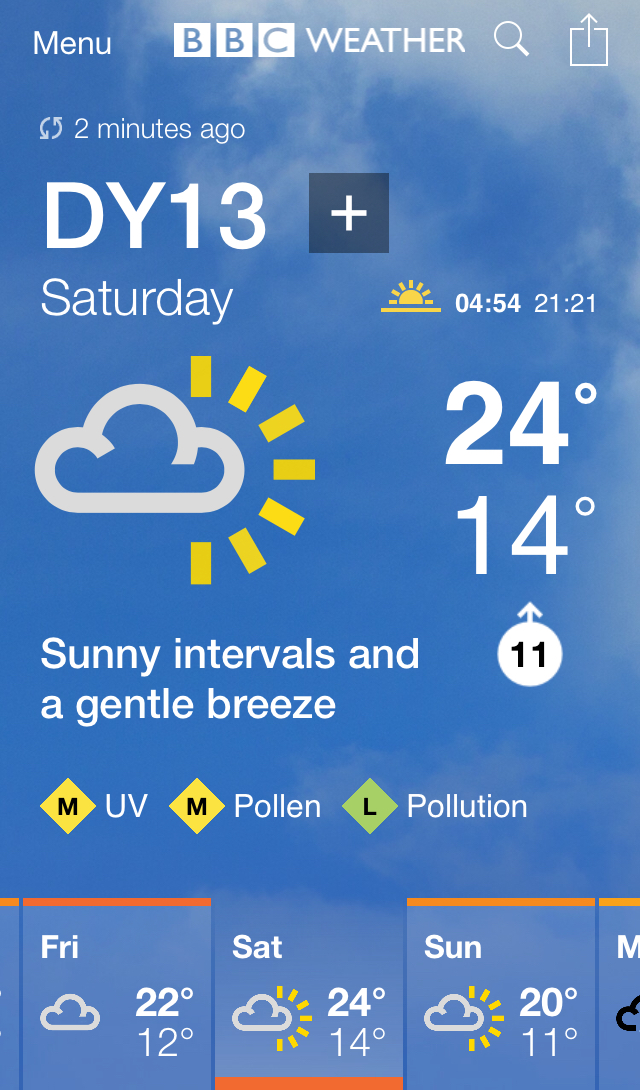Screen dimensions: 640x1090
Task: View Pollution level info
Action: [x=435, y=806]
